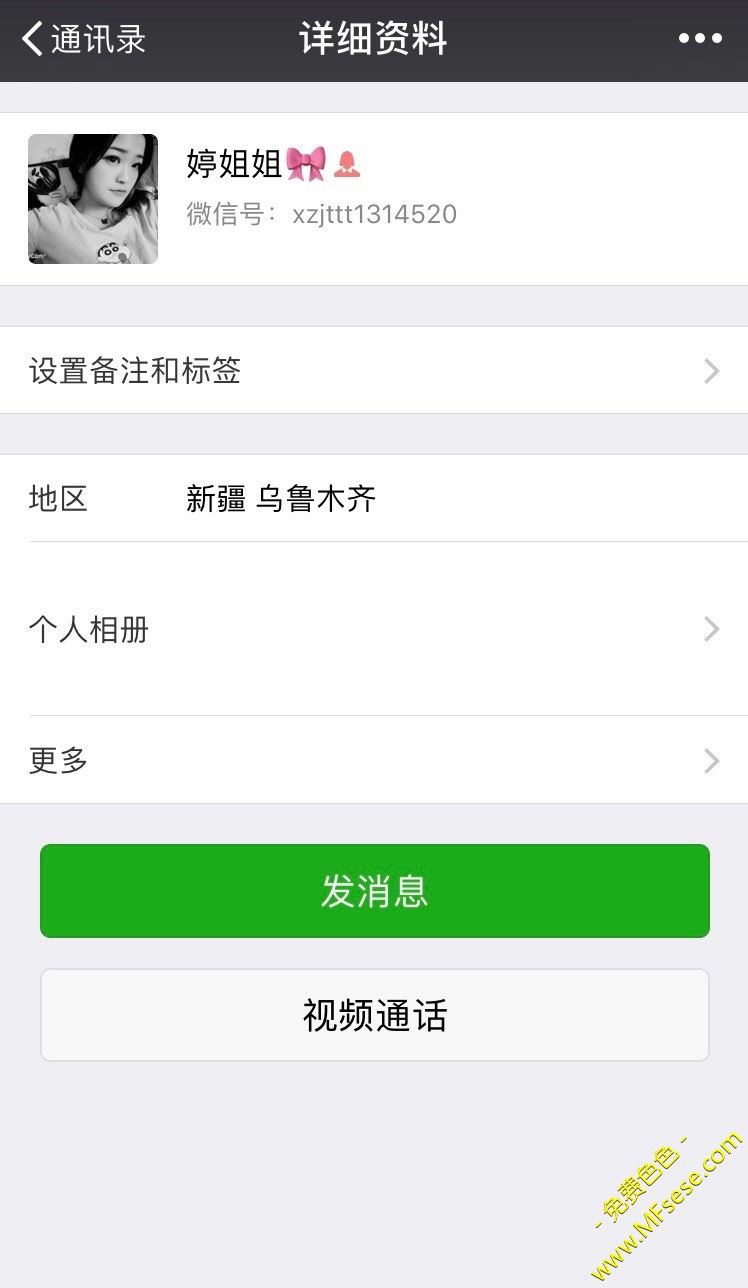Viewport: 748px width, 1288px height.
Task: Open the 更多 row
Action: pyautogui.click(x=374, y=761)
